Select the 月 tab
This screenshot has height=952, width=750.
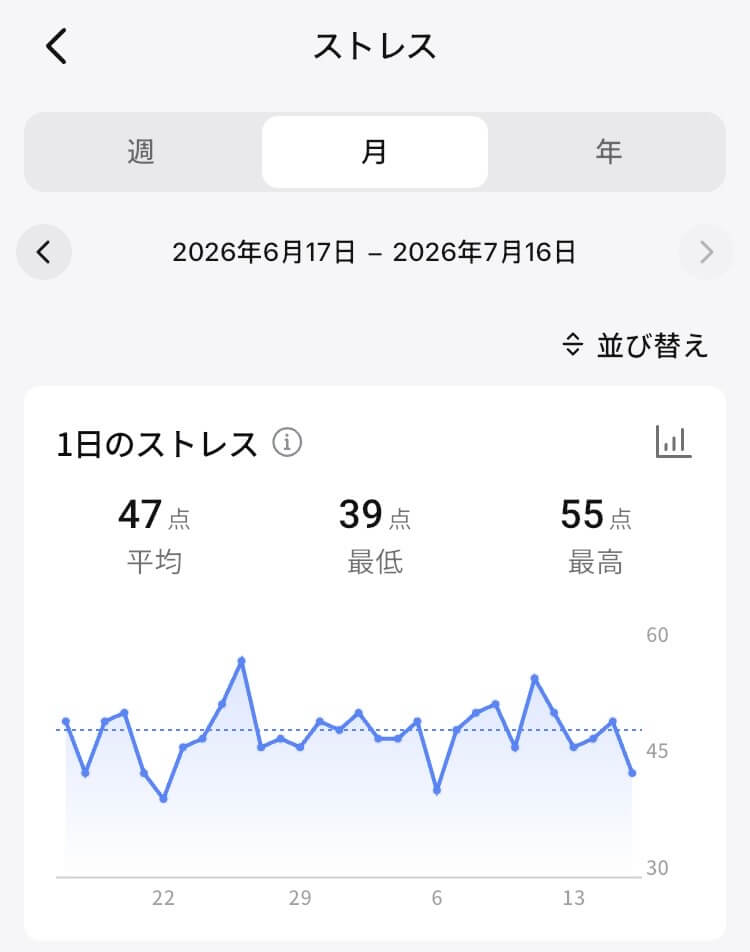click(375, 152)
